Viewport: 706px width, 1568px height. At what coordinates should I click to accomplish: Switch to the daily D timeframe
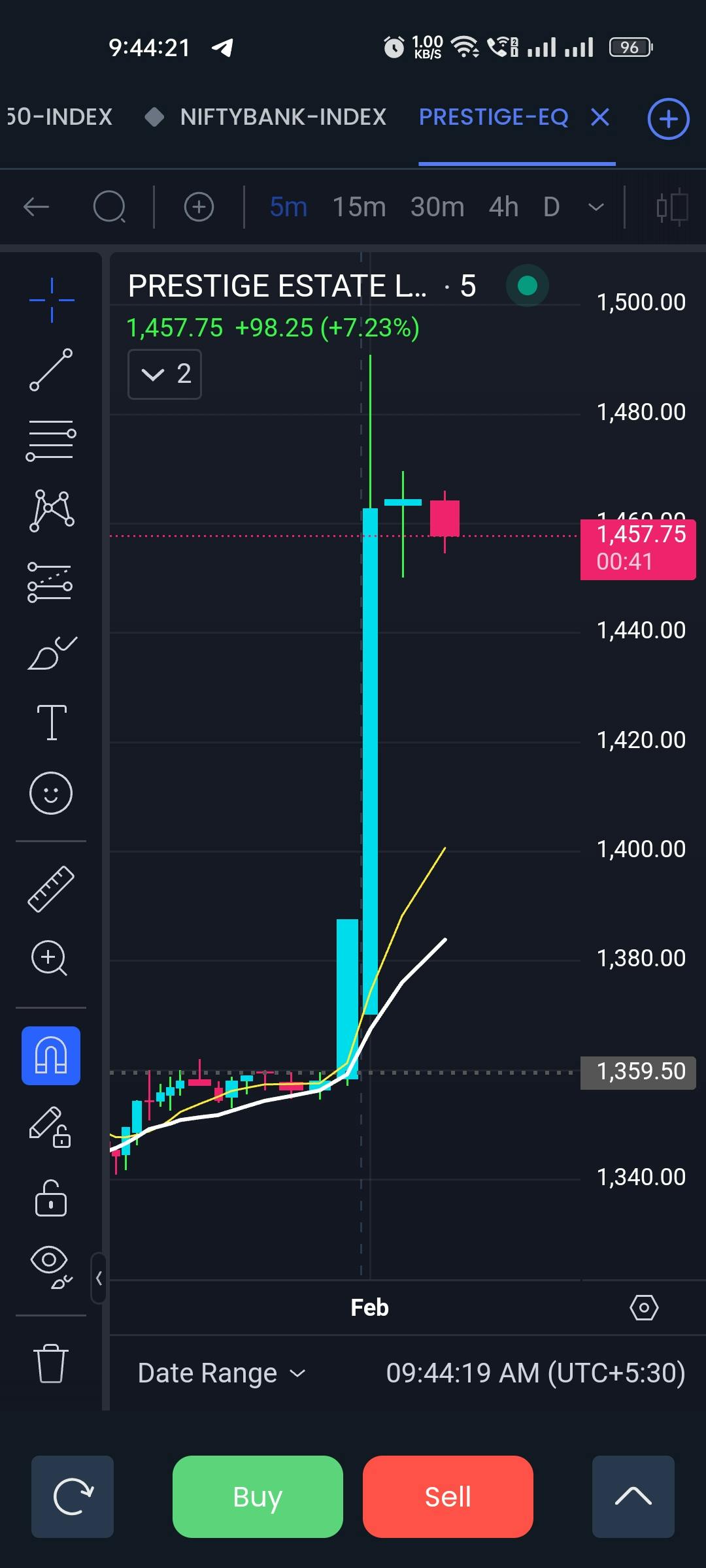[x=552, y=207]
